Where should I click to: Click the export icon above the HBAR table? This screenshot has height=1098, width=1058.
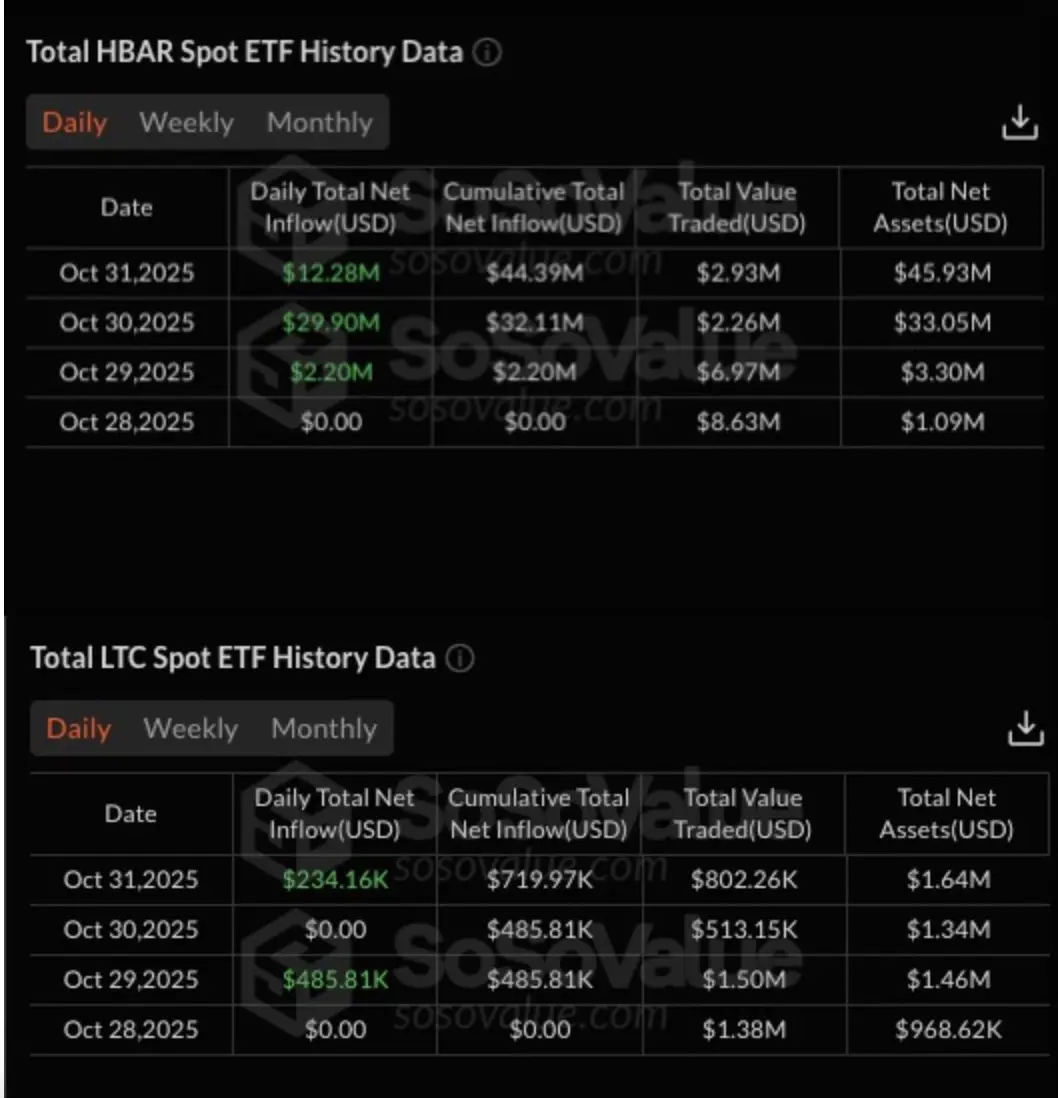point(1022,122)
